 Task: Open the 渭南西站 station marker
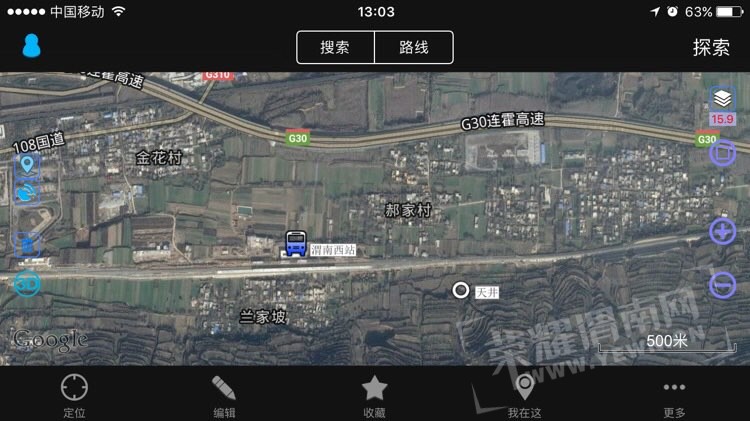[296, 244]
